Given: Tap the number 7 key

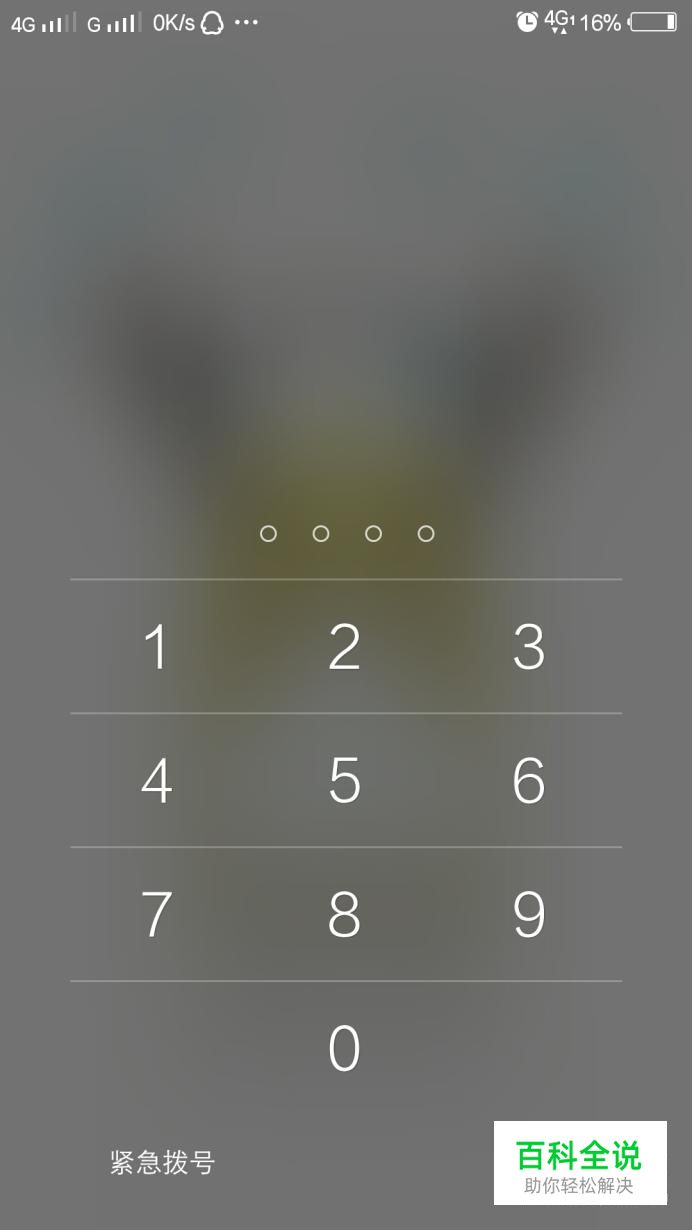Looking at the screenshot, I should tap(156, 914).
